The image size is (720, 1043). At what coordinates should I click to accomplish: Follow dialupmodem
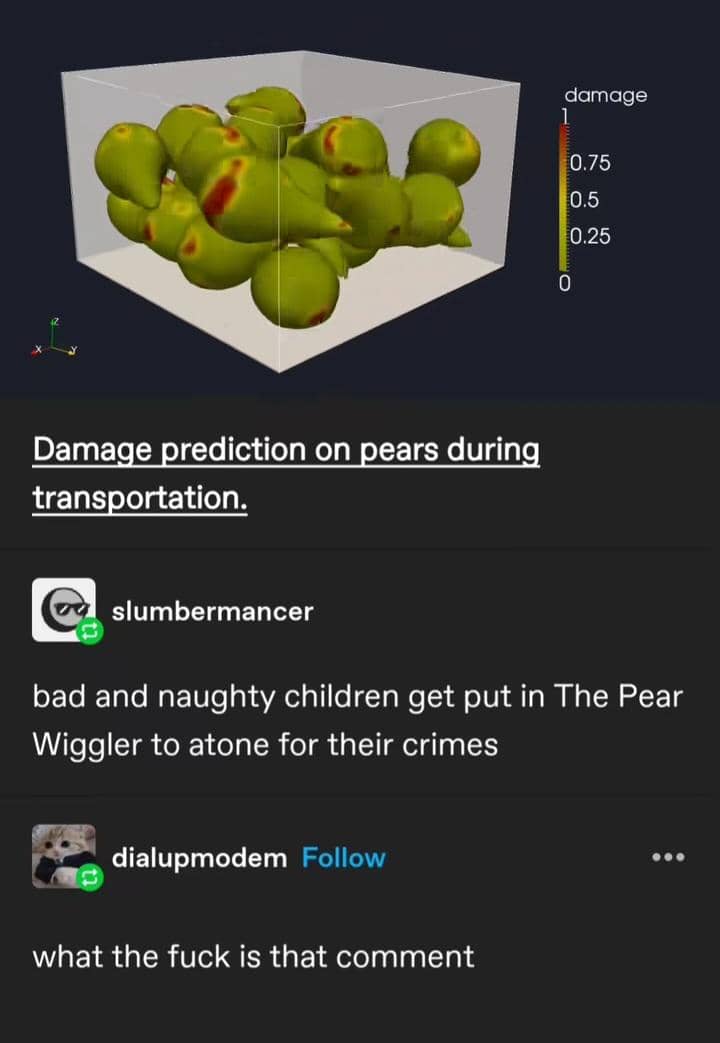(343, 857)
